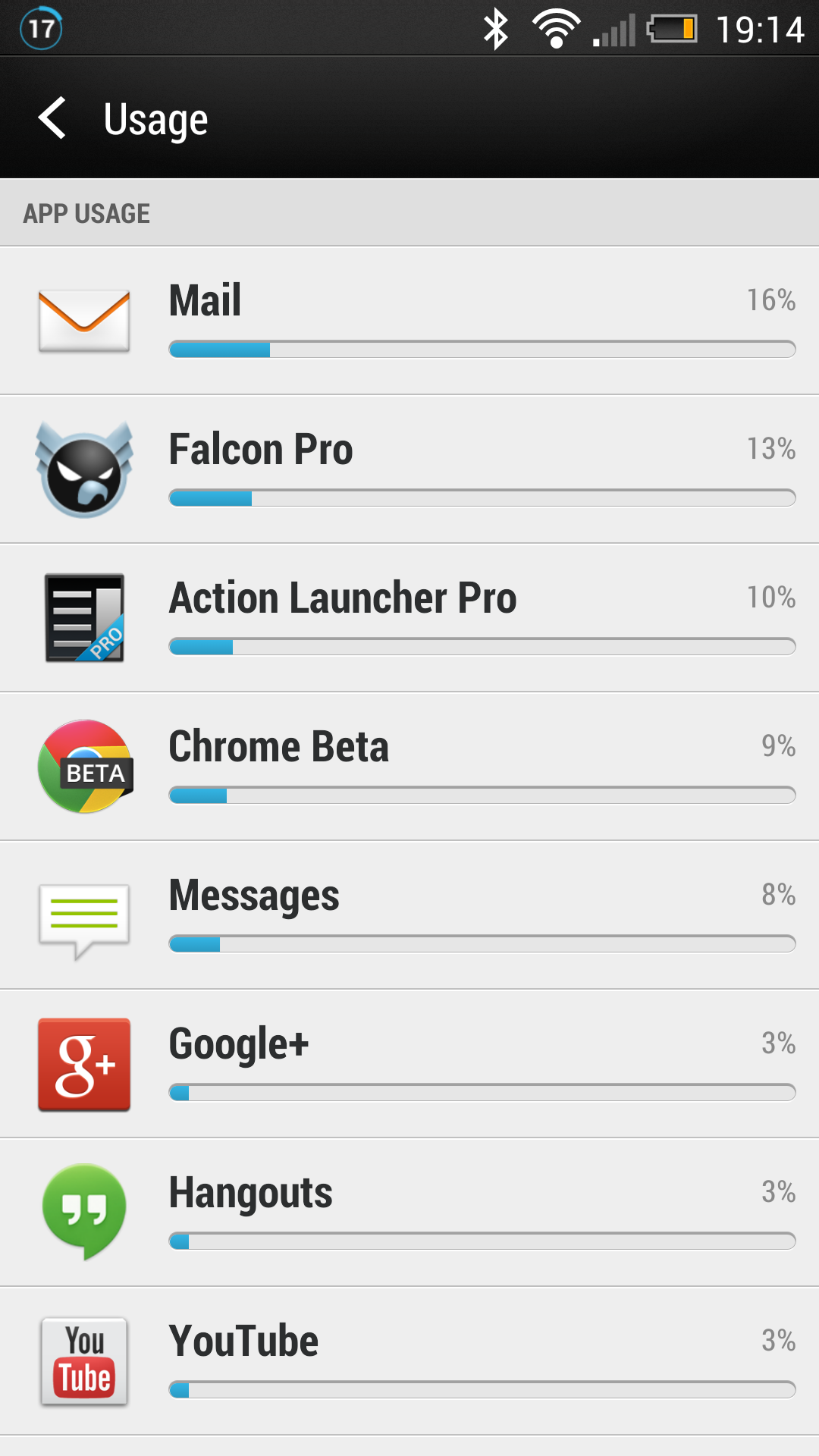
Task: Select the Action Launcher Pro row
Action: coord(409,618)
